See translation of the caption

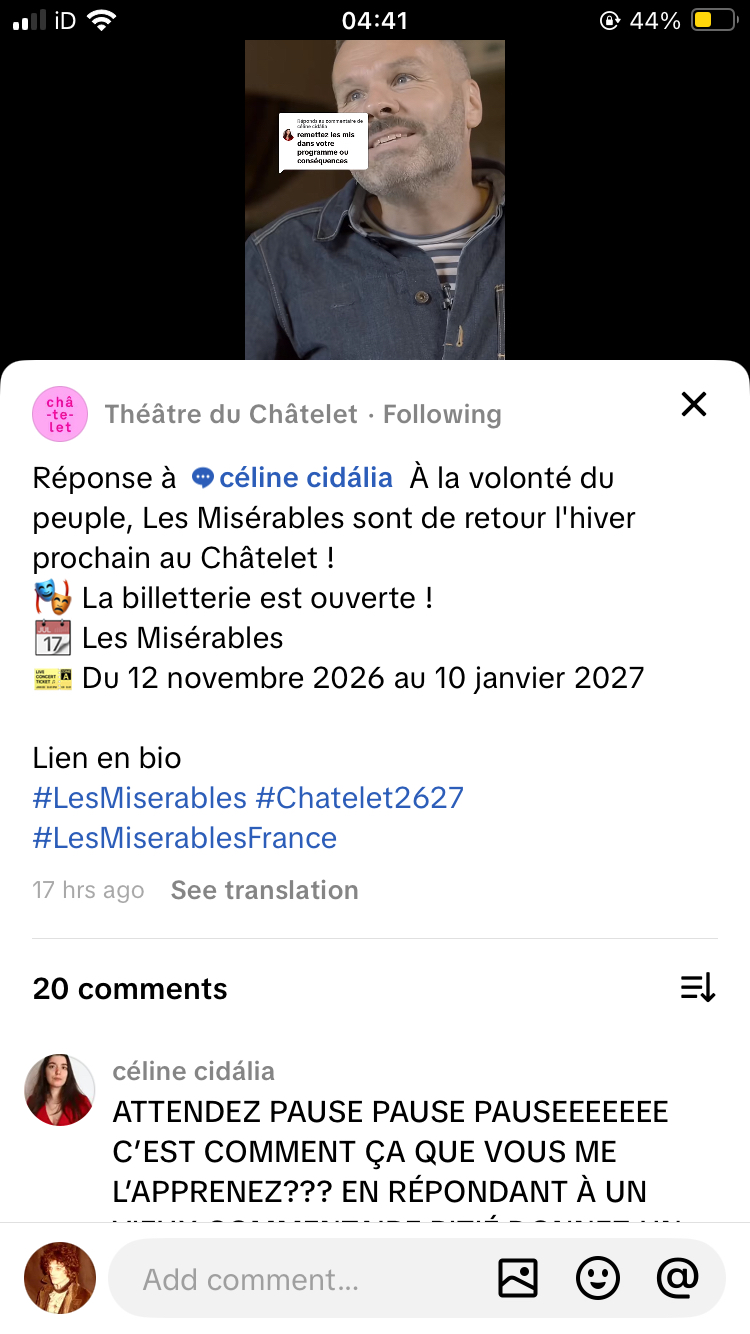click(x=264, y=890)
